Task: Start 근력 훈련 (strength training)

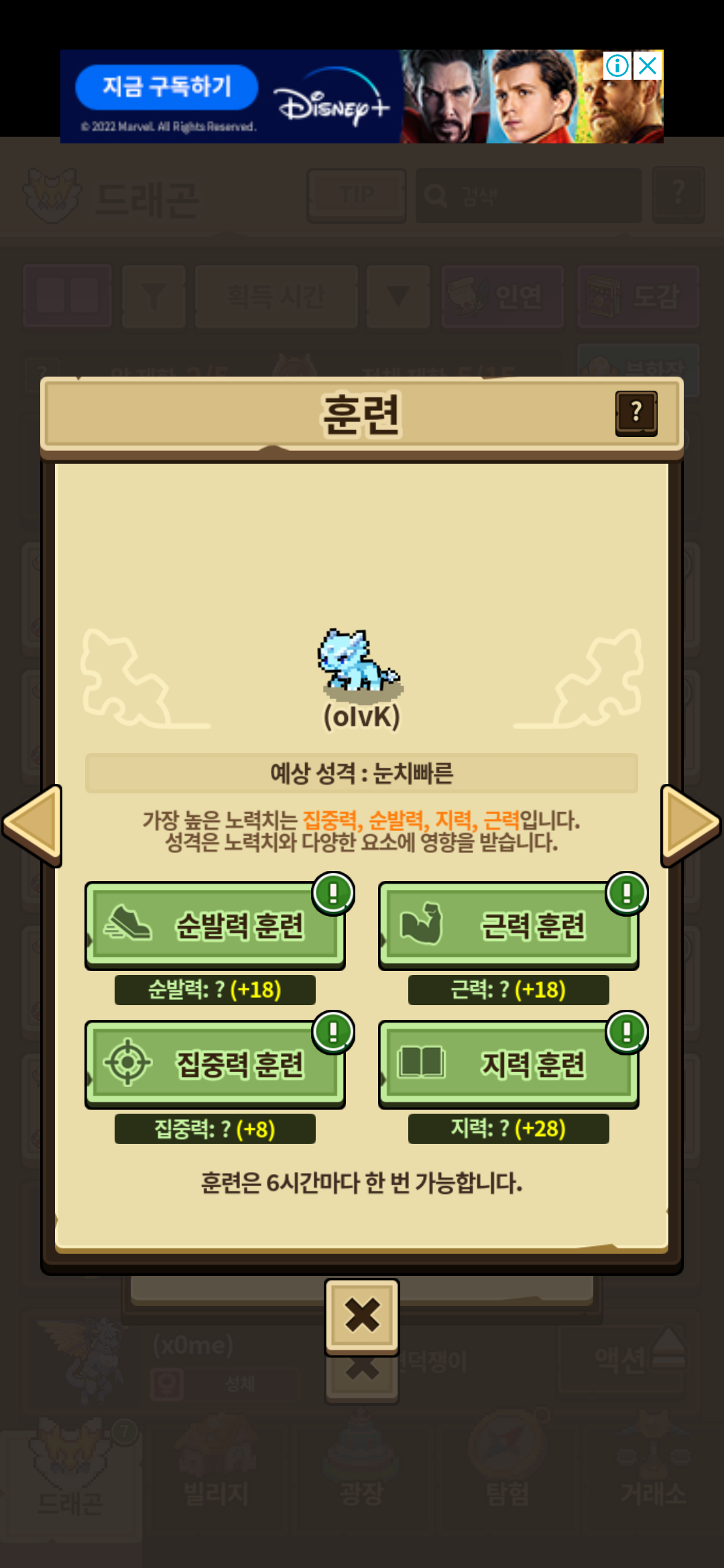Action: tap(508, 925)
